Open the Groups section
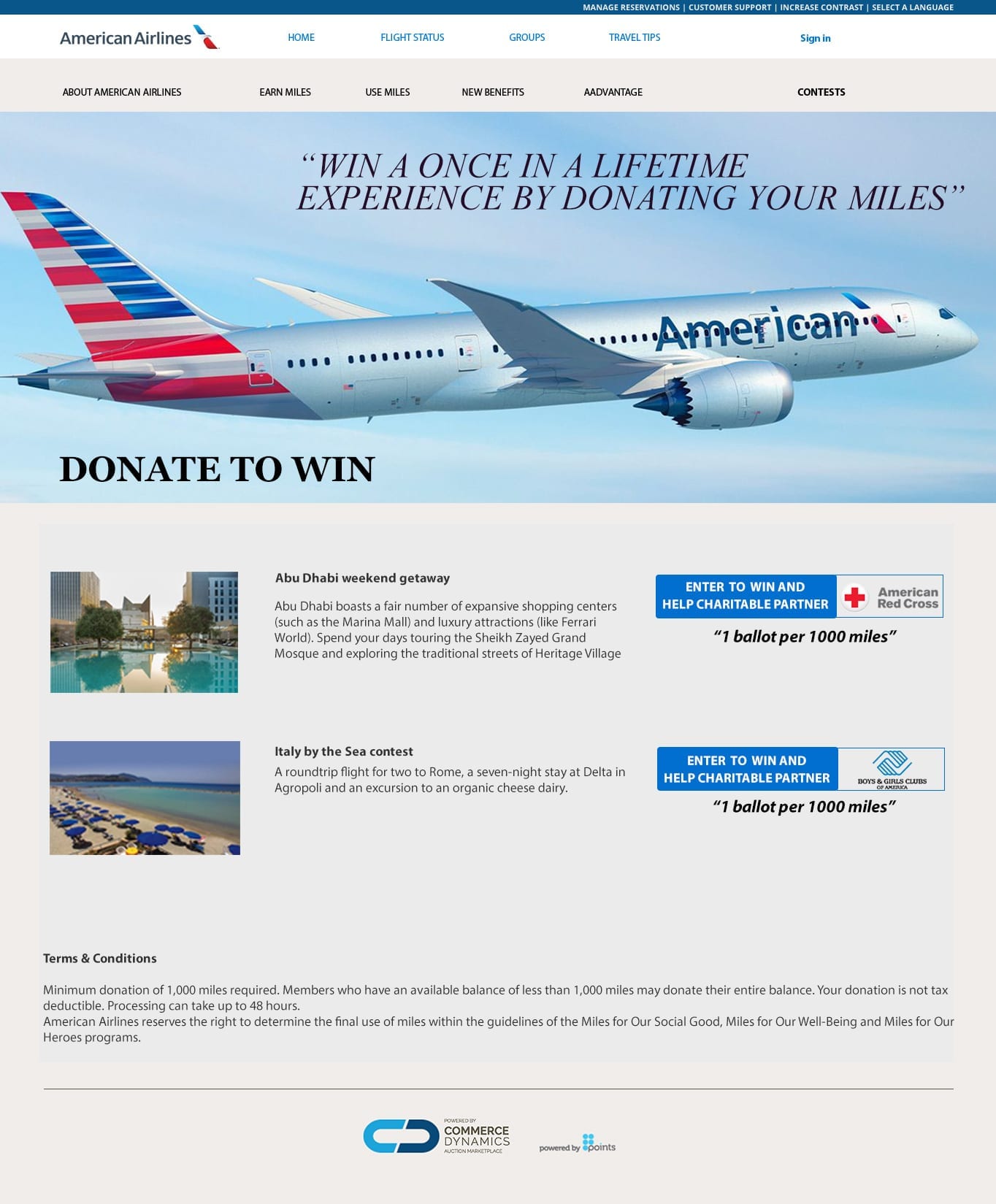996x1204 pixels. pos(526,37)
